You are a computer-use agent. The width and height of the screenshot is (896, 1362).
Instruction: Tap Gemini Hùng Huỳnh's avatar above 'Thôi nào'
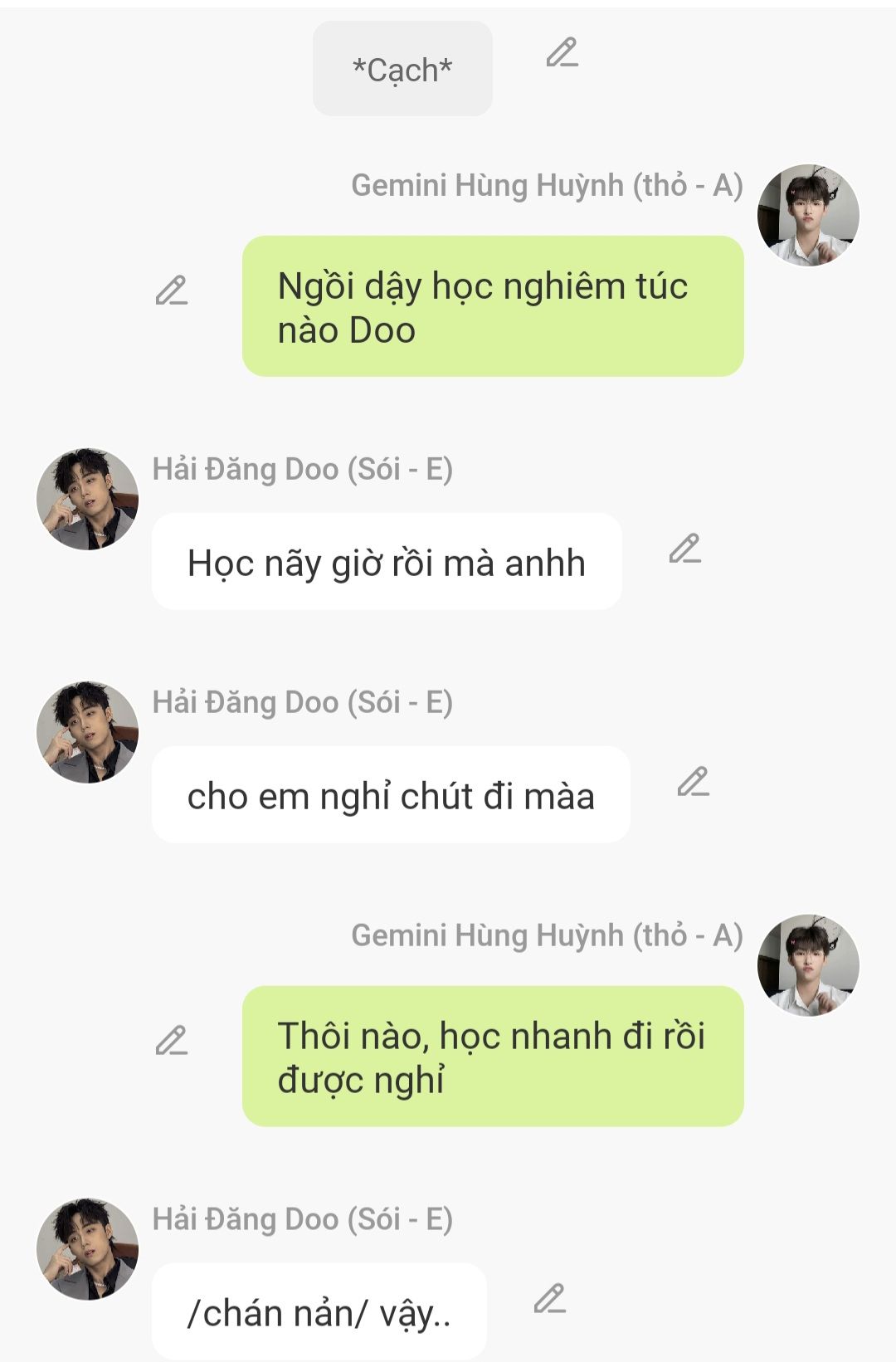pyautogui.click(x=808, y=965)
